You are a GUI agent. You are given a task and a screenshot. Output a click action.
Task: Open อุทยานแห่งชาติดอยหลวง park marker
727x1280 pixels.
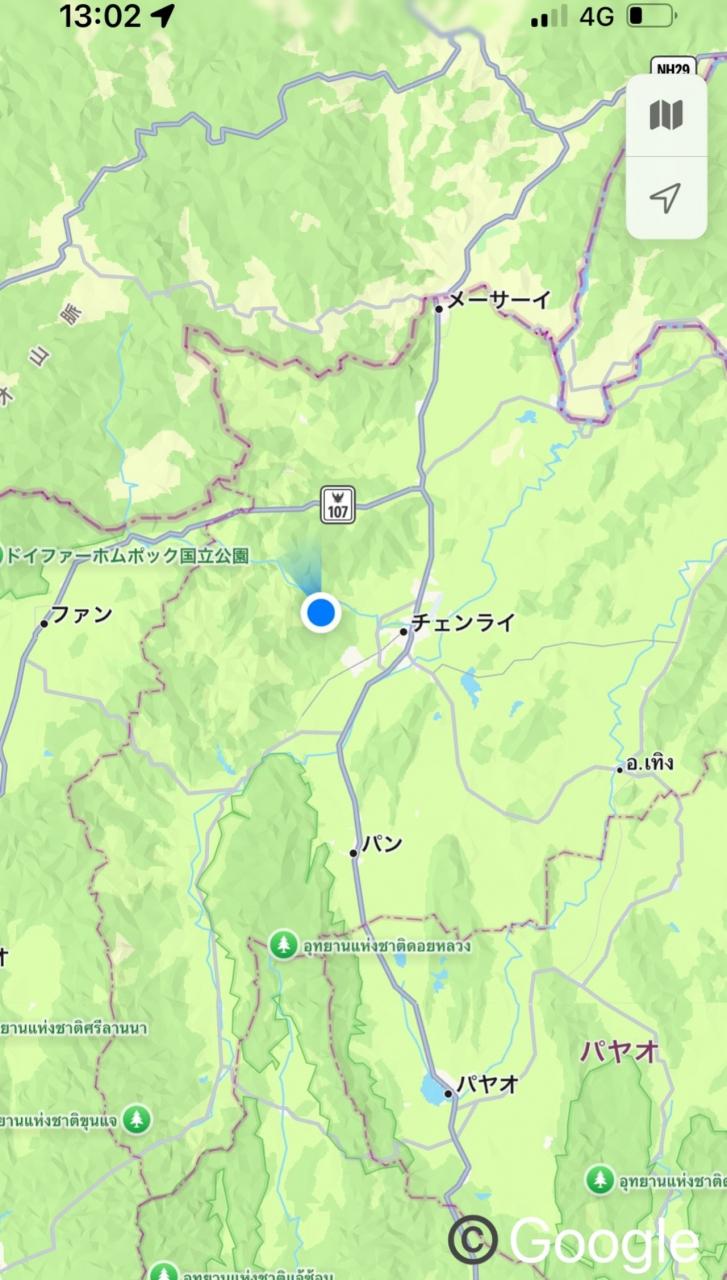[285, 943]
